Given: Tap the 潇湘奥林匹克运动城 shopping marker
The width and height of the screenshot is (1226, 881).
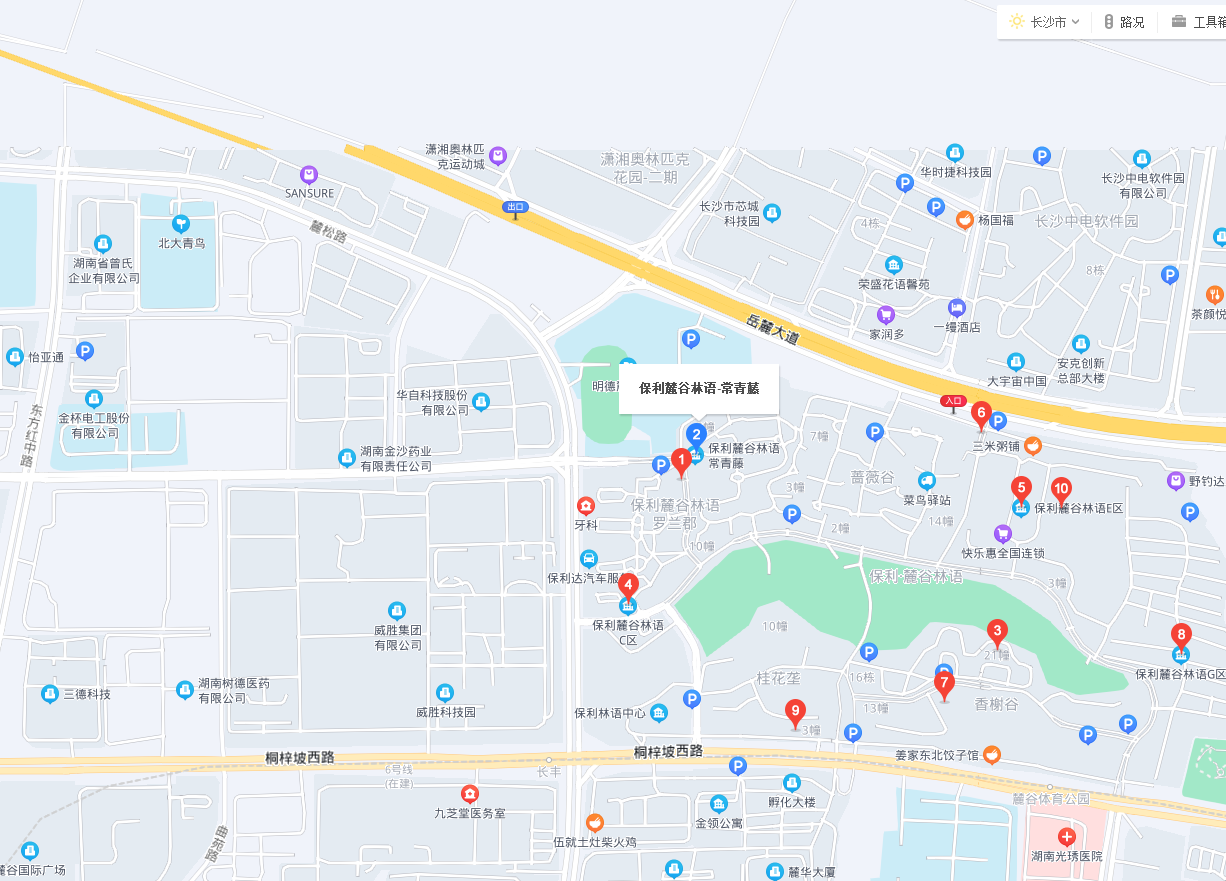Looking at the screenshot, I should tap(498, 156).
